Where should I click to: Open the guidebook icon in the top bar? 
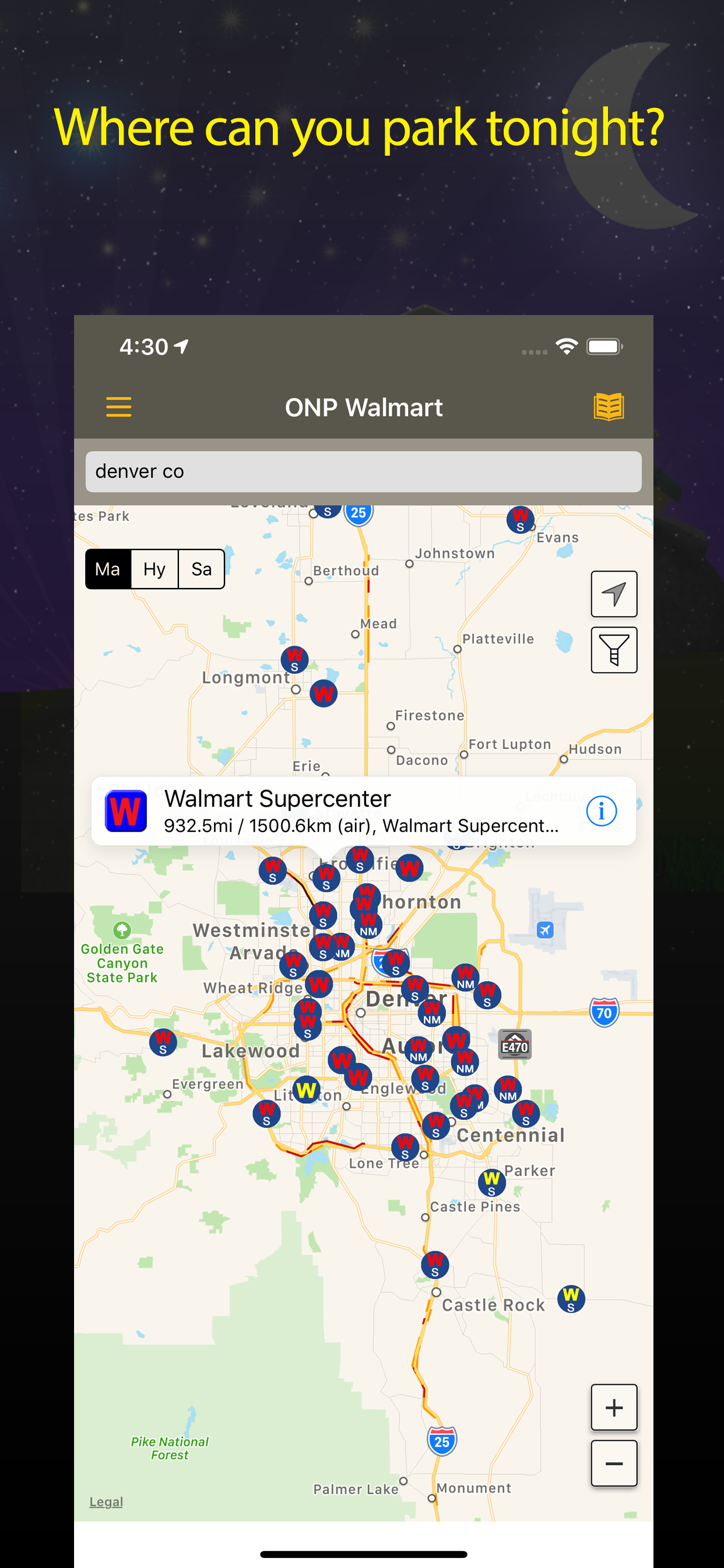[x=611, y=407]
